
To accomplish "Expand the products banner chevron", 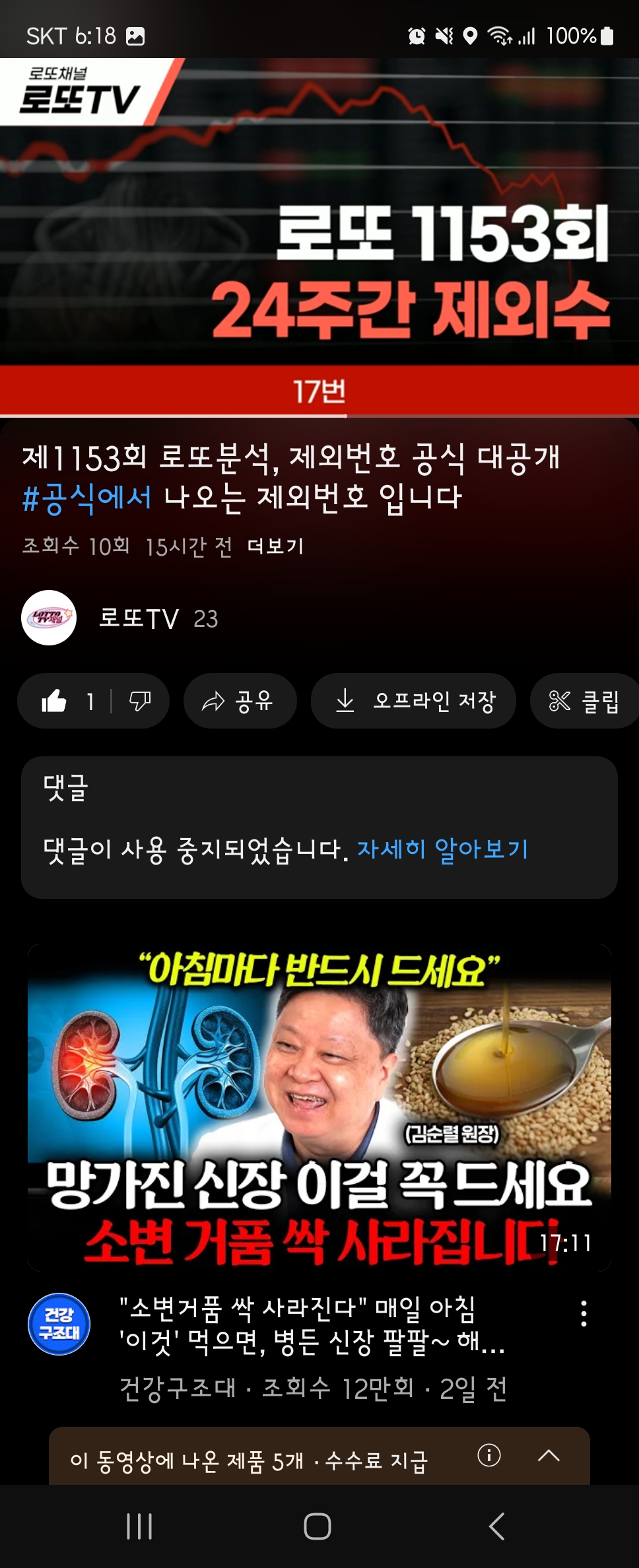I will pyautogui.click(x=549, y=1456).
